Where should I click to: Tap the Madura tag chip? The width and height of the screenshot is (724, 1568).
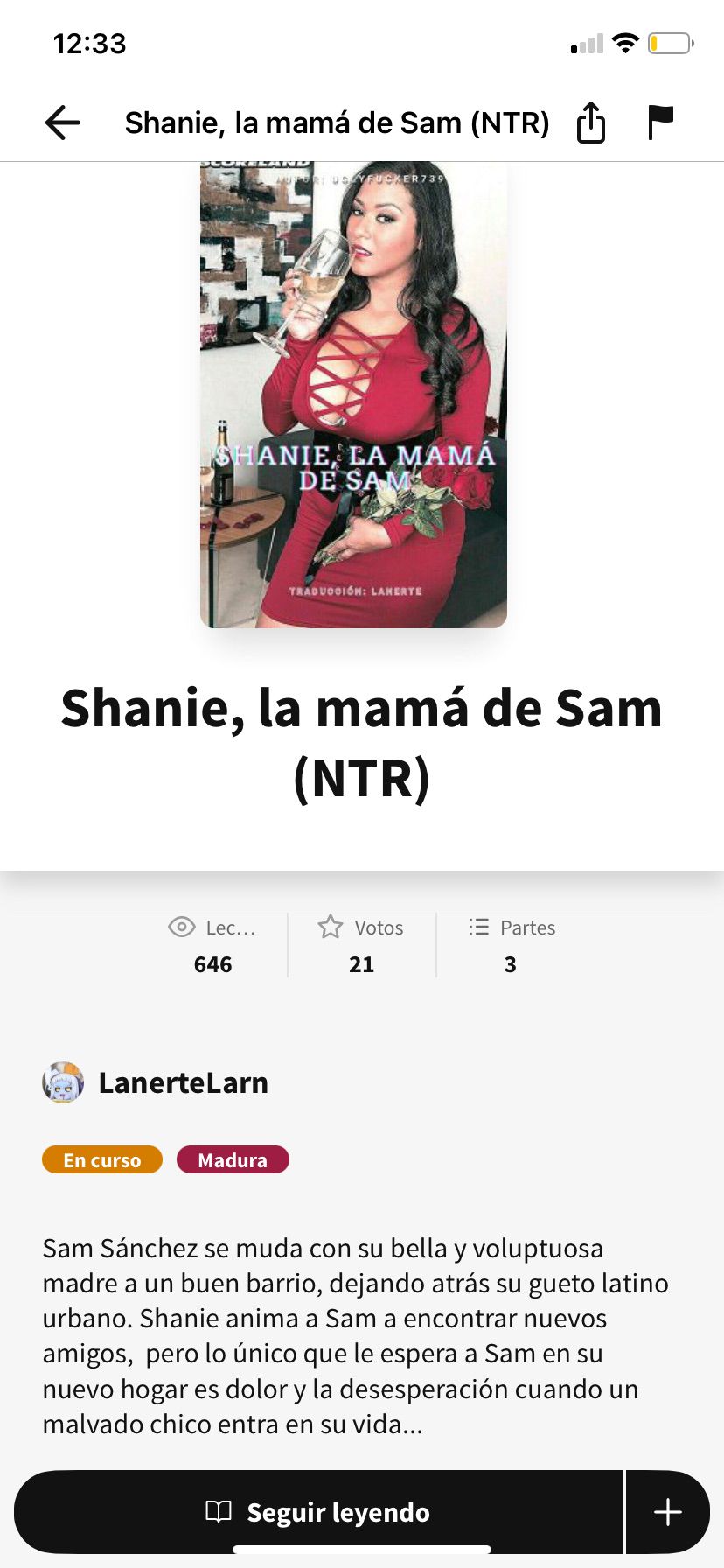(x=233, y=1159)
